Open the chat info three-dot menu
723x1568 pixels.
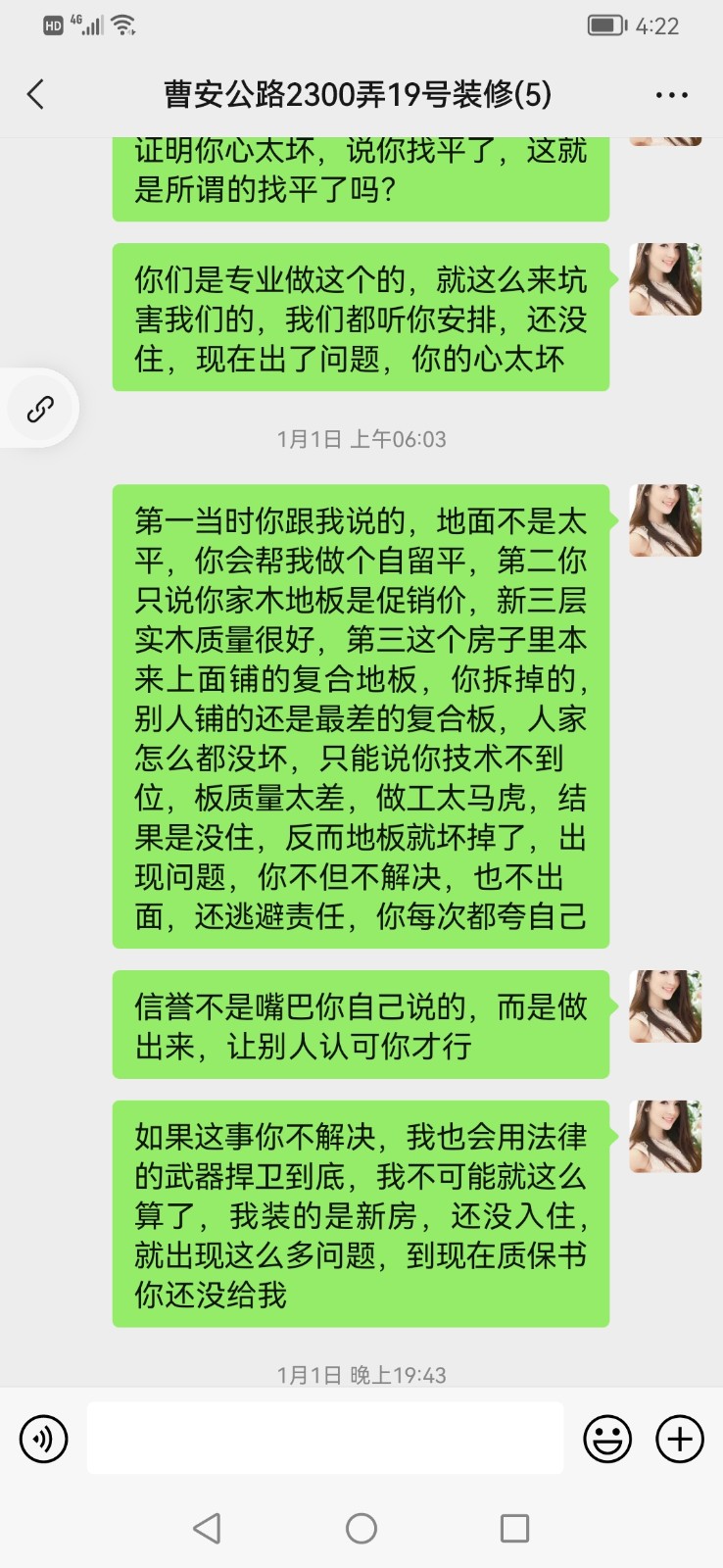coord(671,95)
